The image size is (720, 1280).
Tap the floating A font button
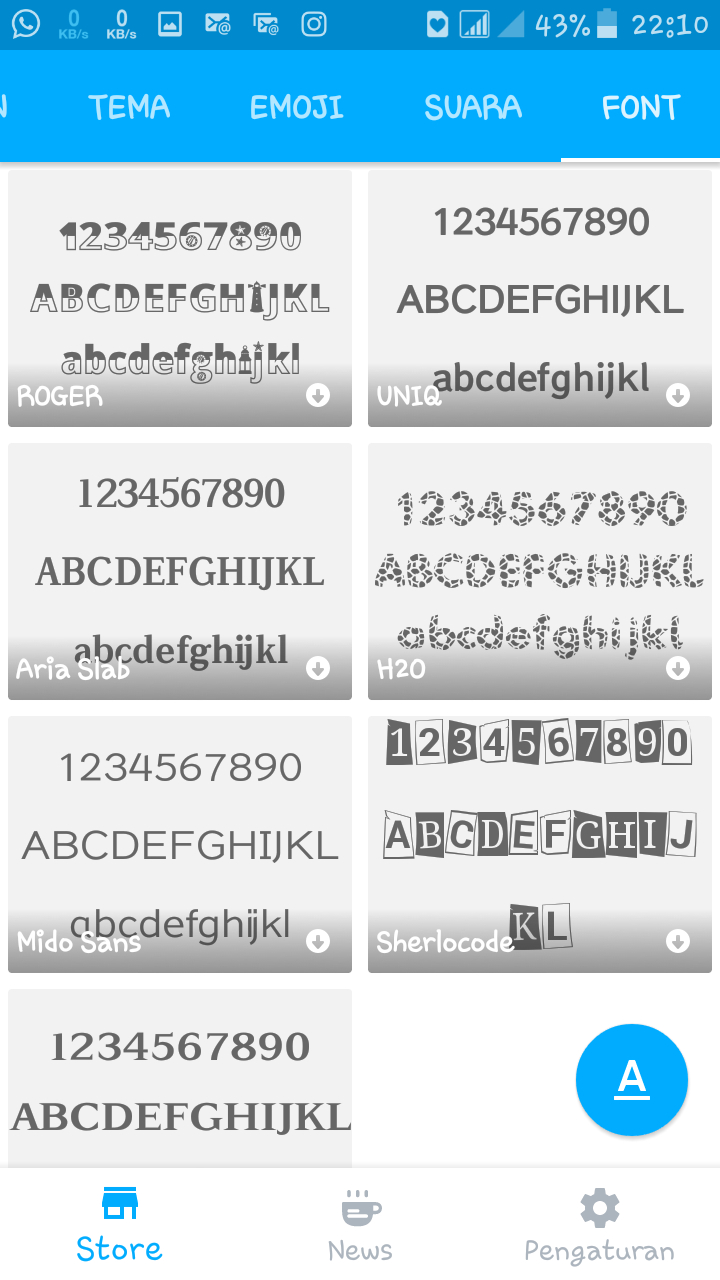pyautogui.click(x=632, y=1080)
